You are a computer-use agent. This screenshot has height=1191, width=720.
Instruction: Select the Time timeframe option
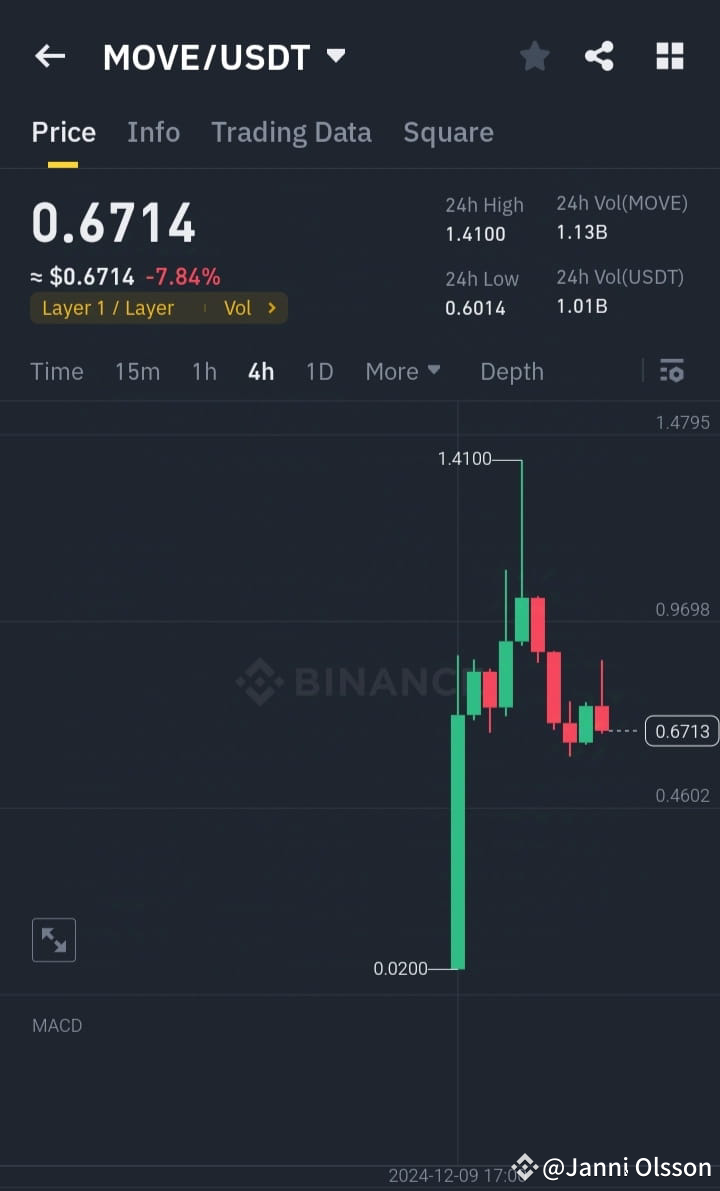tap(56, 371)
